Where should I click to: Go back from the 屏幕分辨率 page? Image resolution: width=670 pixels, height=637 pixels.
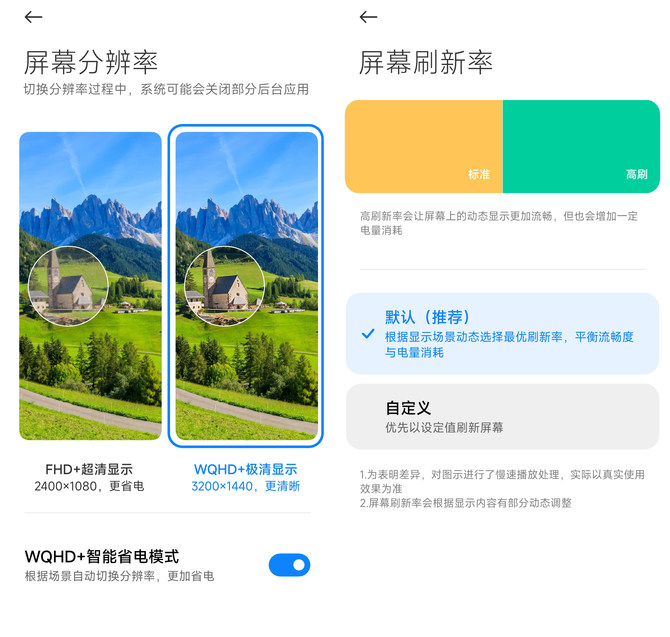point(34,17)
